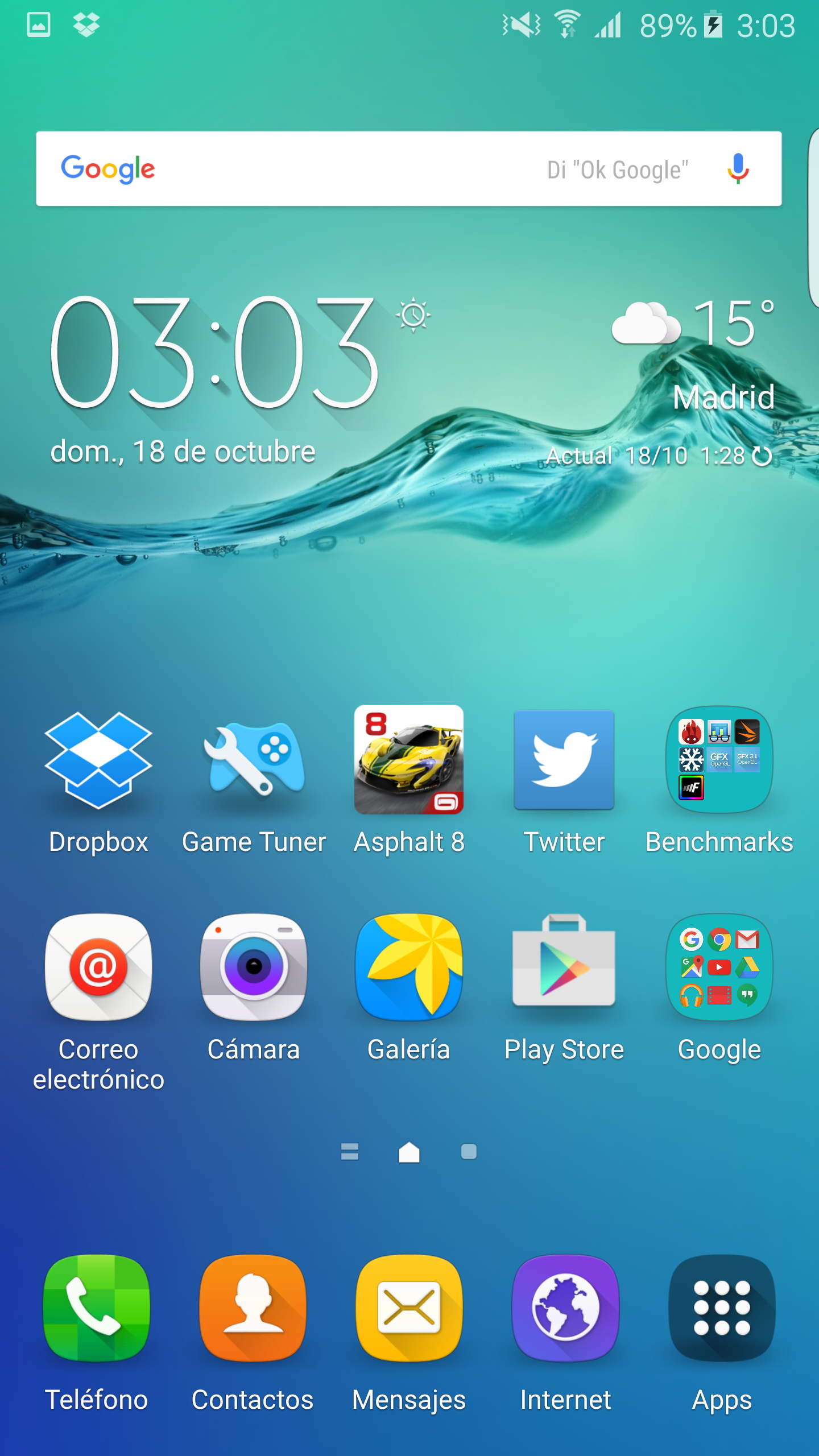Open Contactos
Viewport: 819px width, 1456px height.
coord(253,1308)
